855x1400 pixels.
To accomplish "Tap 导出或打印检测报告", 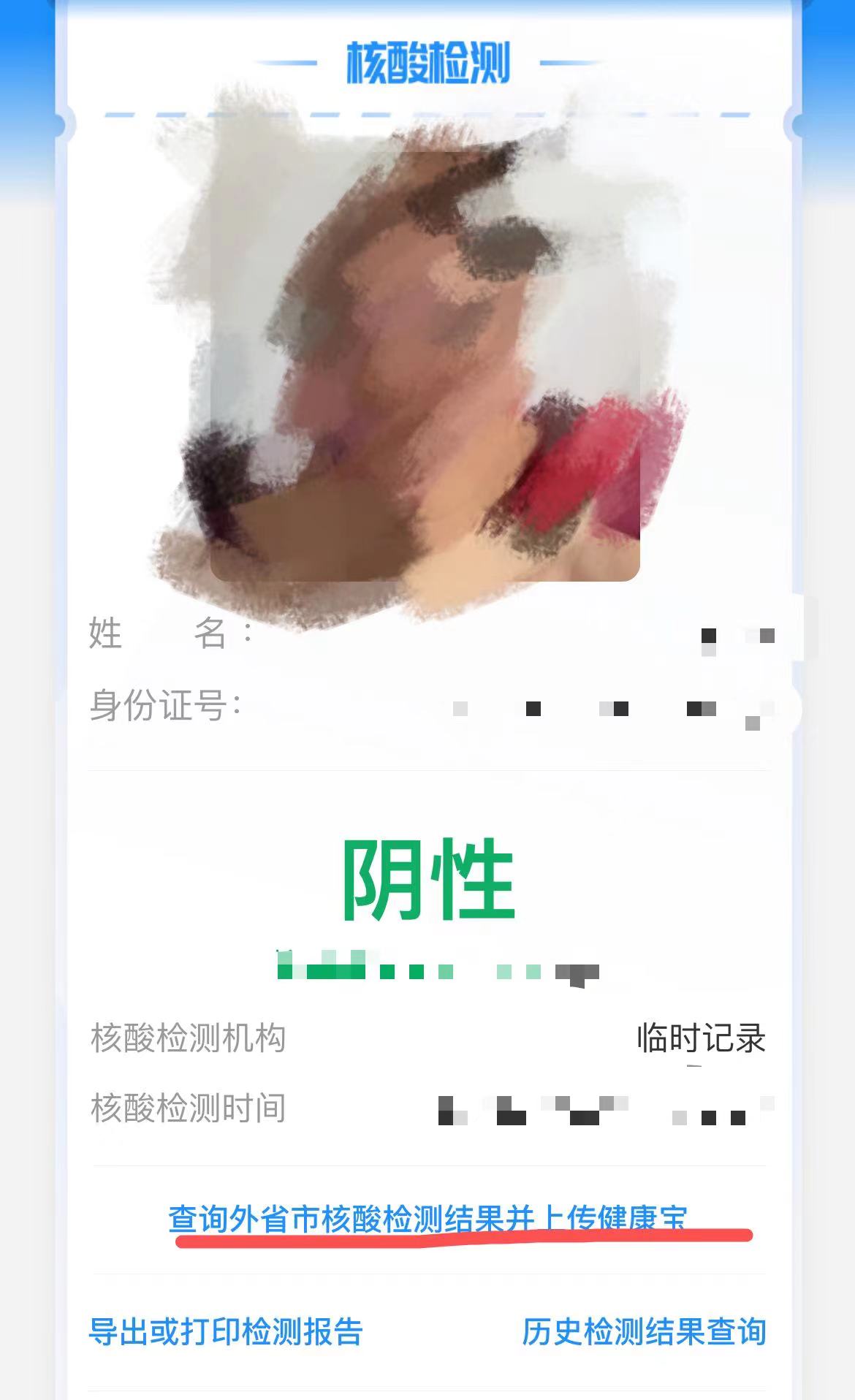I will click(x=225, y=1331).
